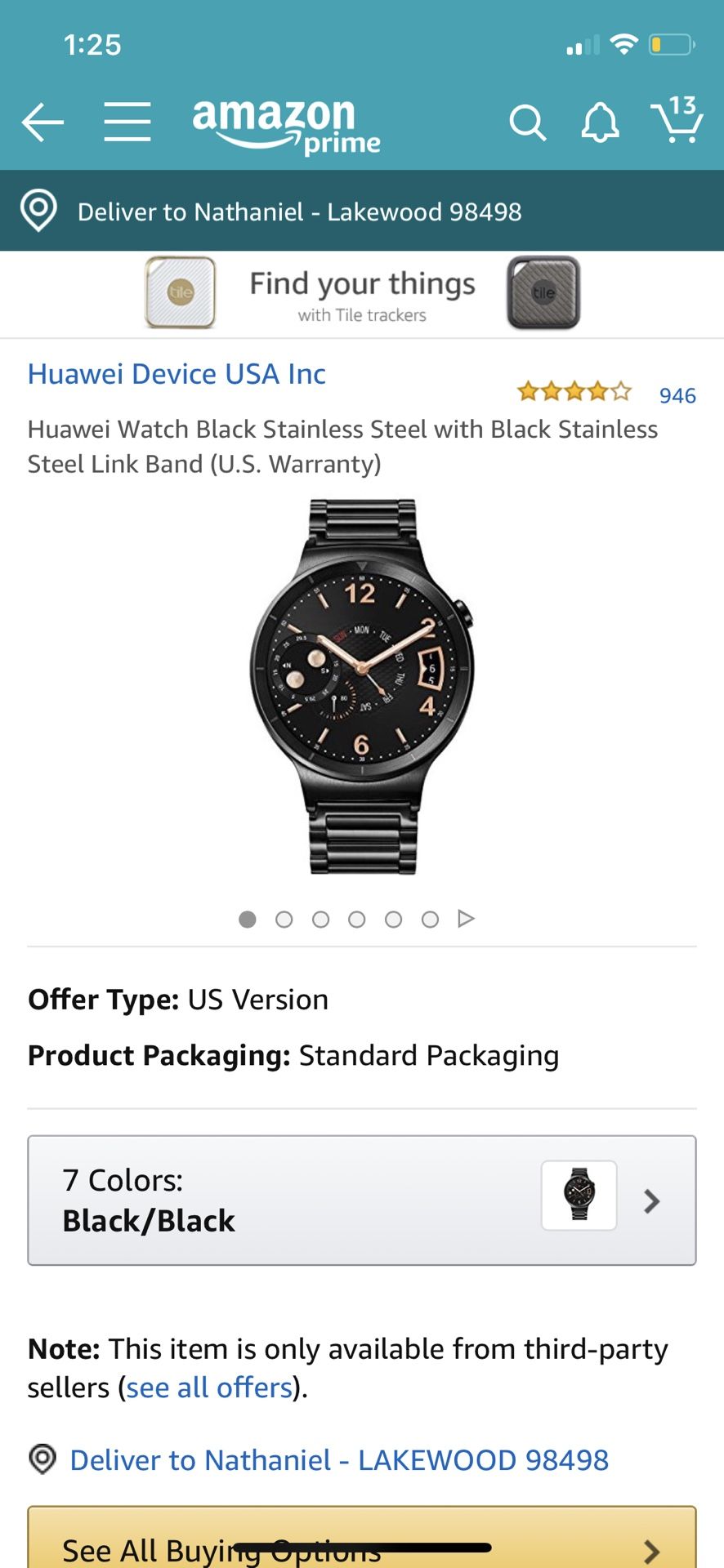This screenshot has width=724, height=1568.
Task: Open notifications via the bell icon
Action: (x=601, y=122)
